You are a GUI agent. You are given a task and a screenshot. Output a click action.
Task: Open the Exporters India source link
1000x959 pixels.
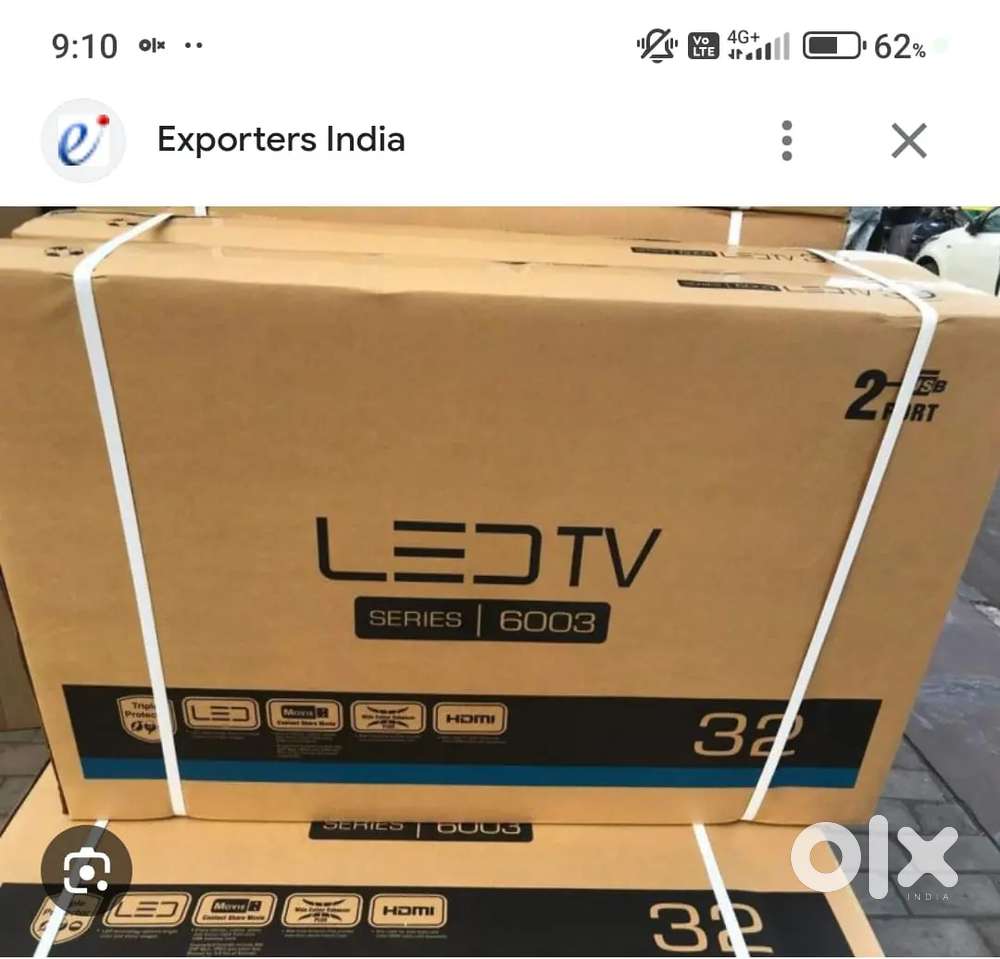point(280,140)
